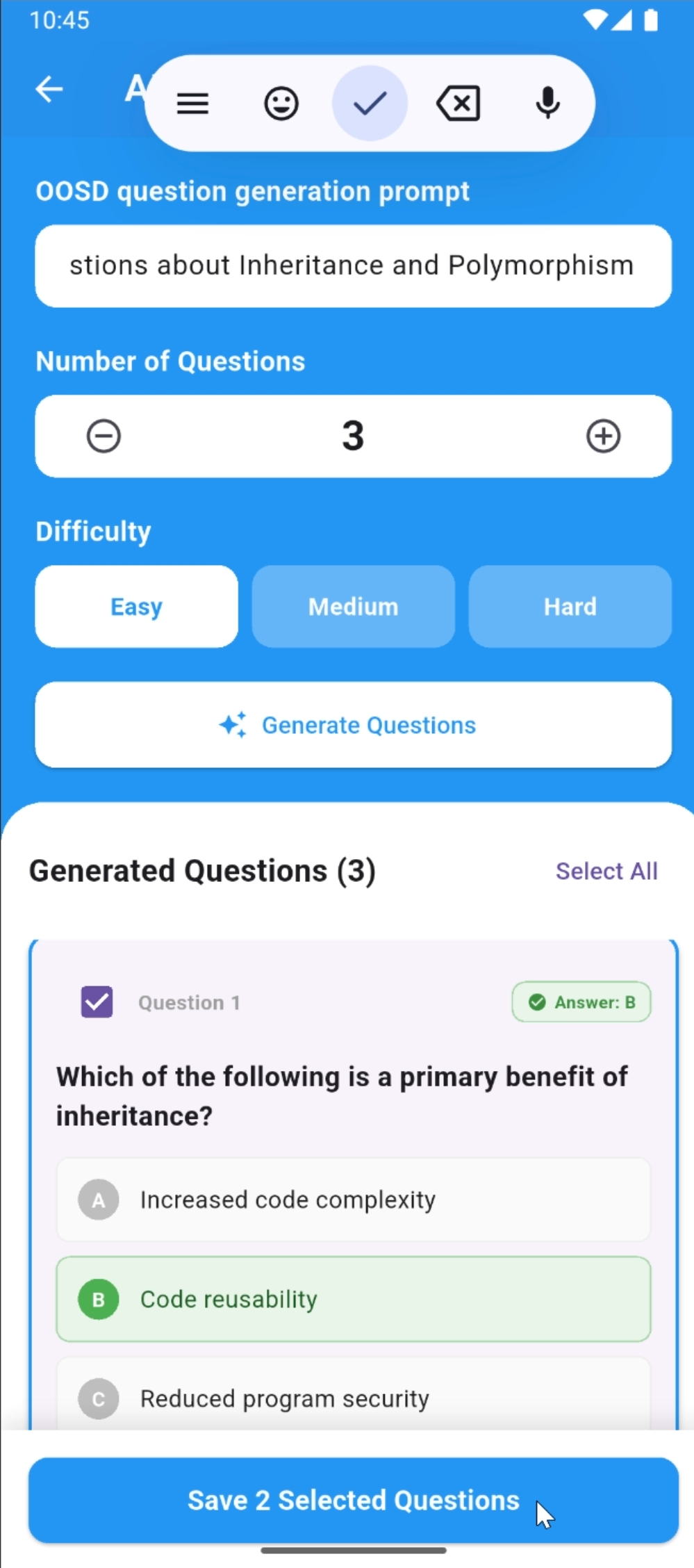Select Easy difficulty
This screenshot has height=1568, width=694.
[136, 607]
